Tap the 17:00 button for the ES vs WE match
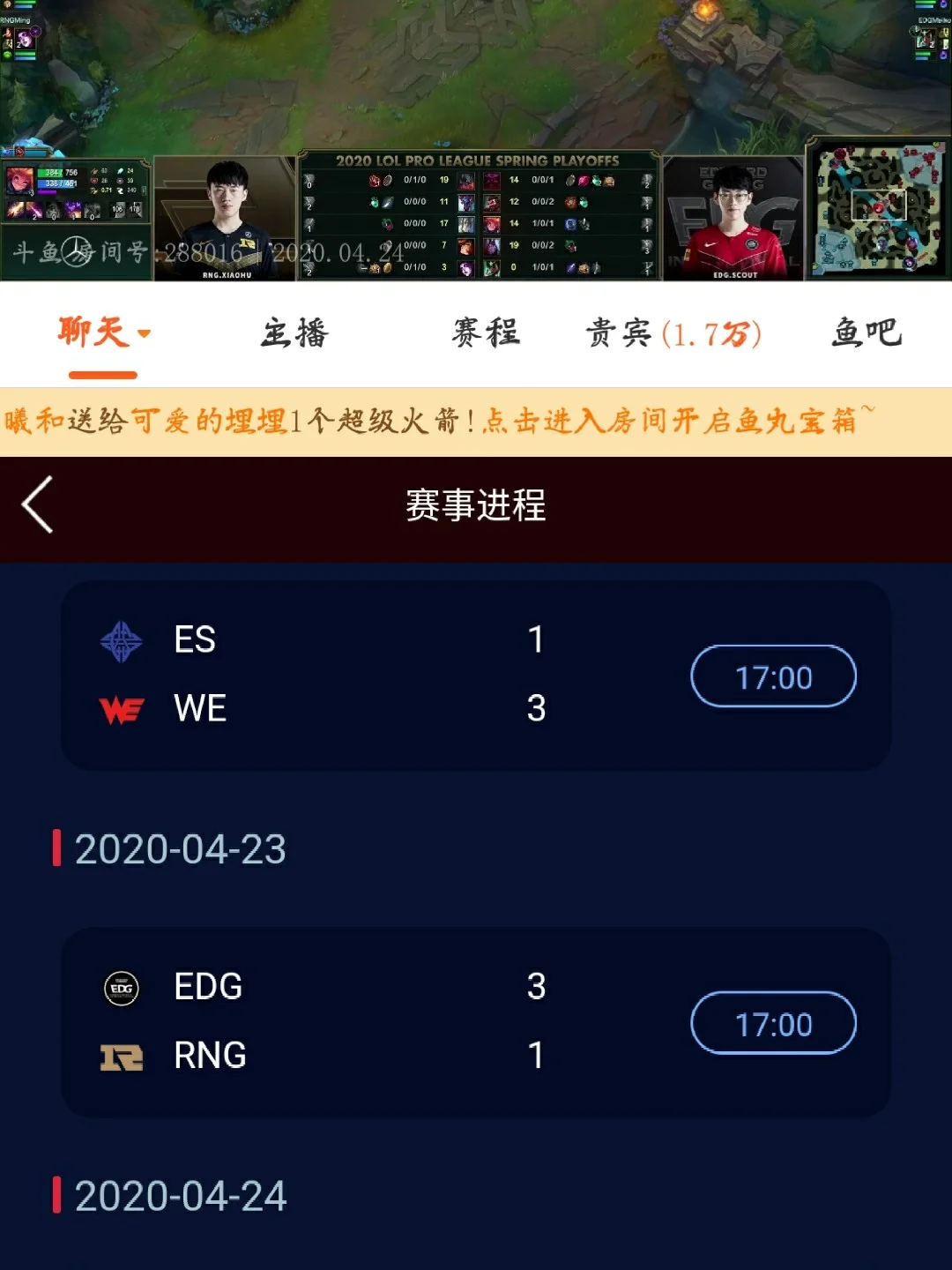Image resolution: width=952 pixels, height=1270 pixels. pos(773,676)
